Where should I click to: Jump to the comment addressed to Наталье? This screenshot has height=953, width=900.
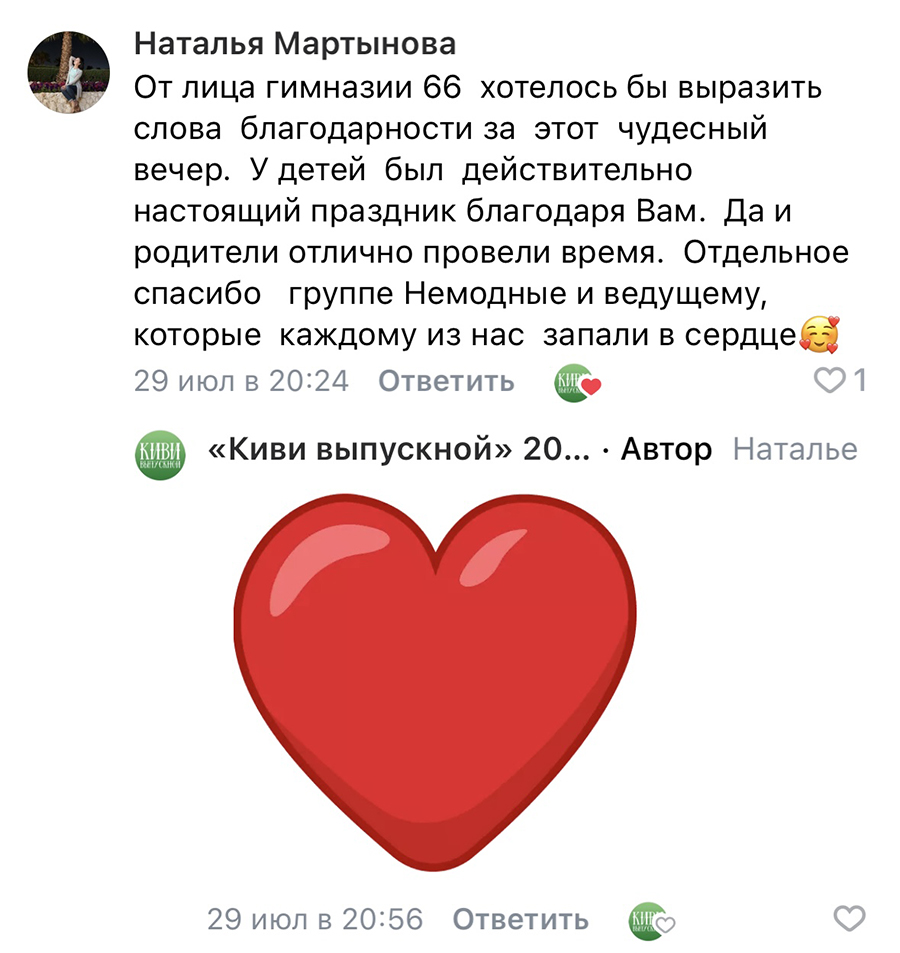coord(795,450)
